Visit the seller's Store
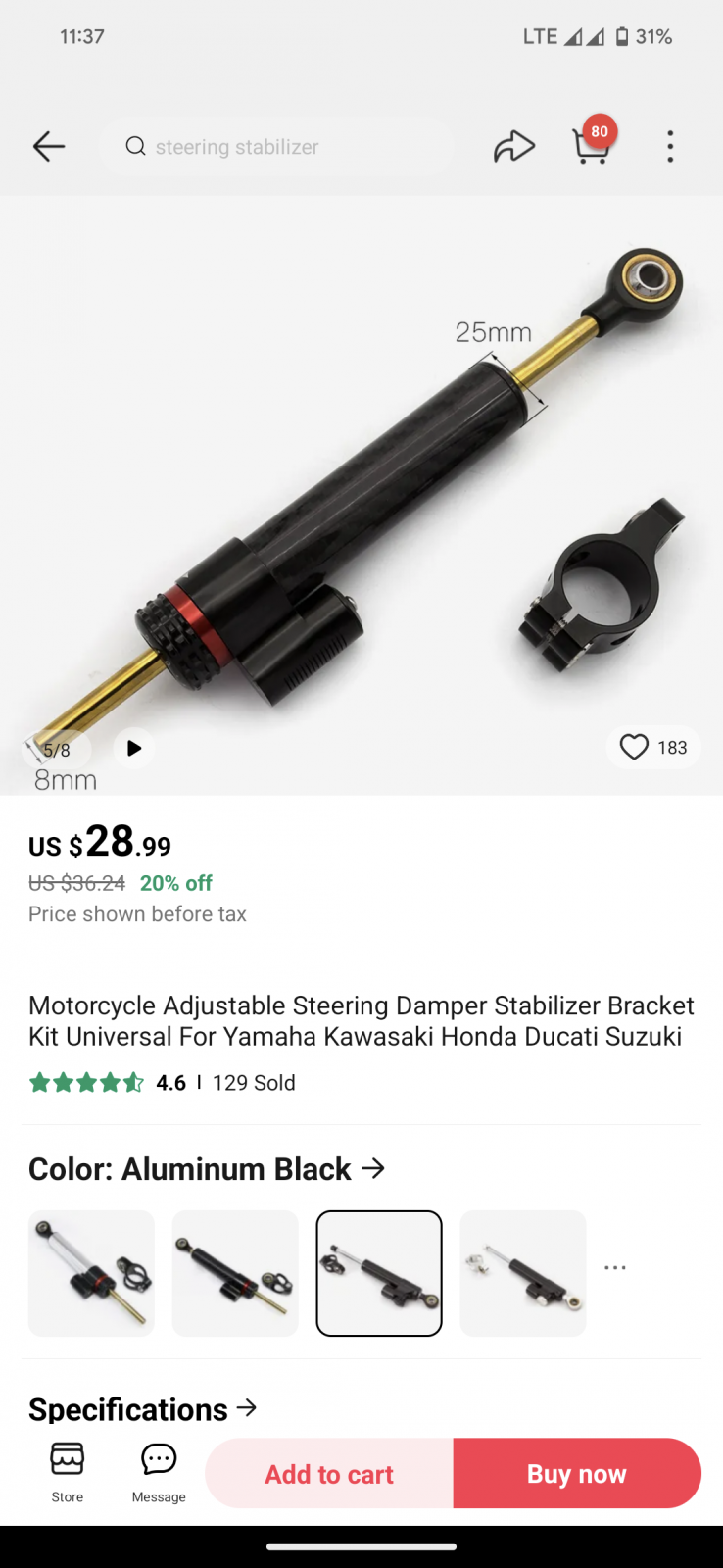 (x=68, y=1472)
